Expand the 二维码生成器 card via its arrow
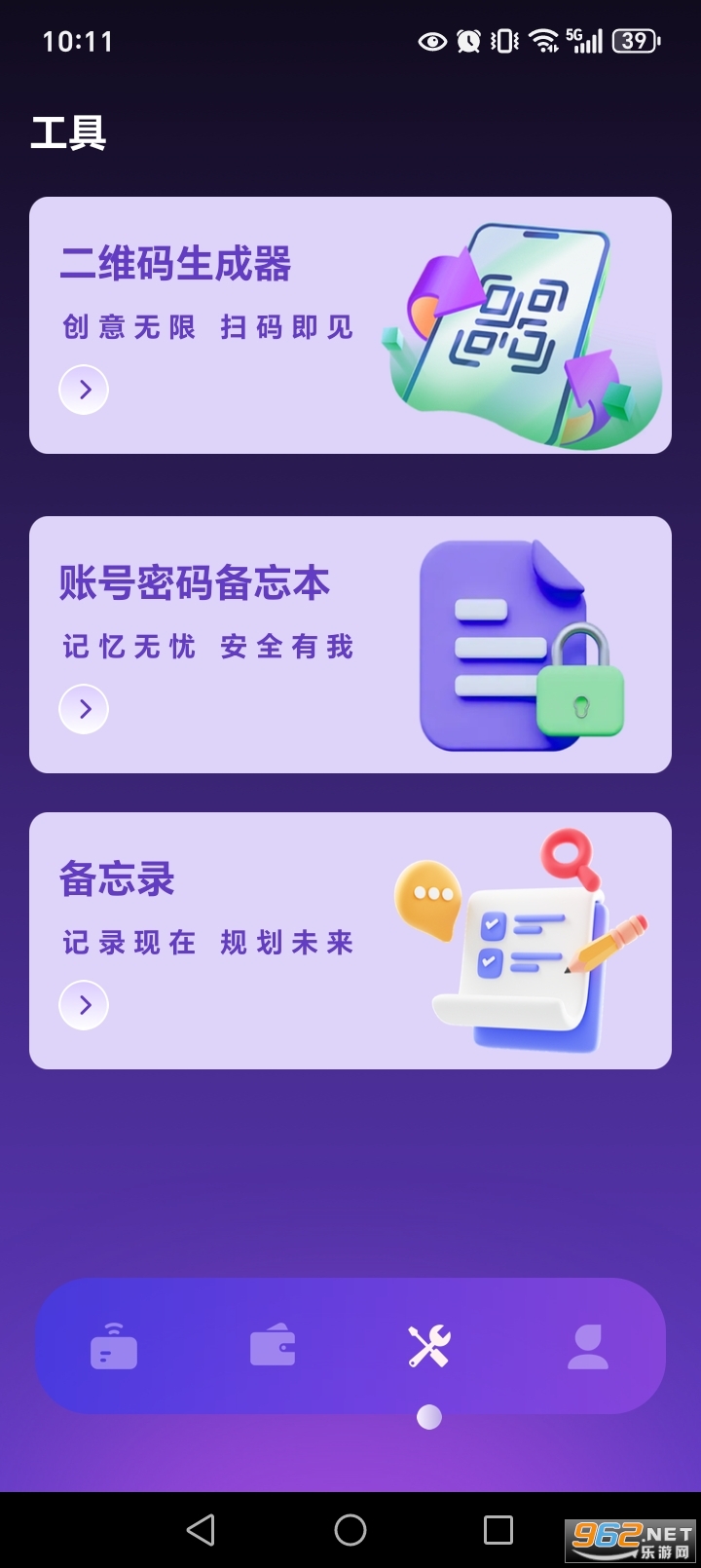 tap(84, 389)
